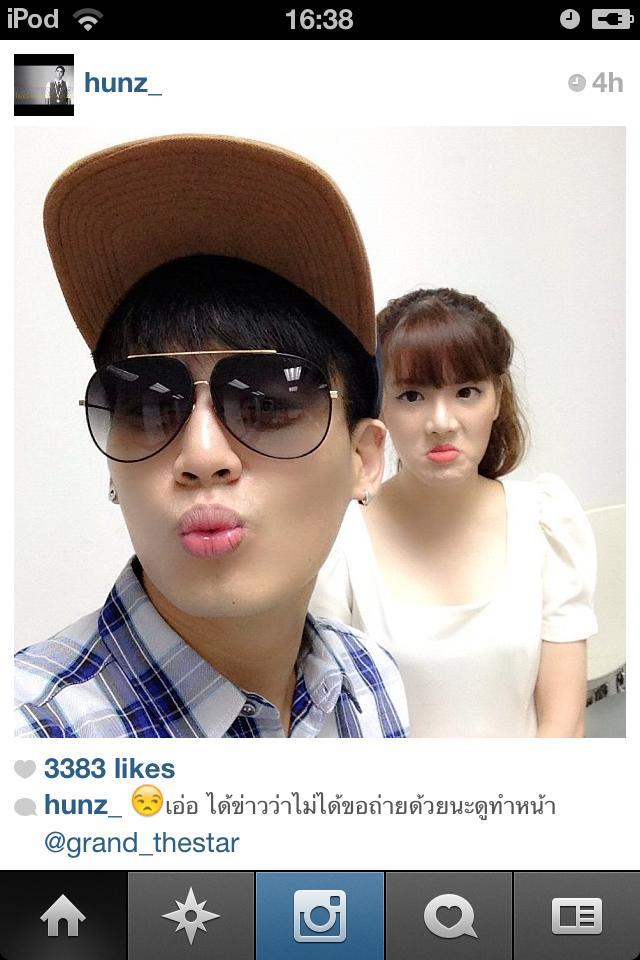This screenshot has height=960, width=640.
Task: Open the @grand_thestar mention
Action: [141, 843]
